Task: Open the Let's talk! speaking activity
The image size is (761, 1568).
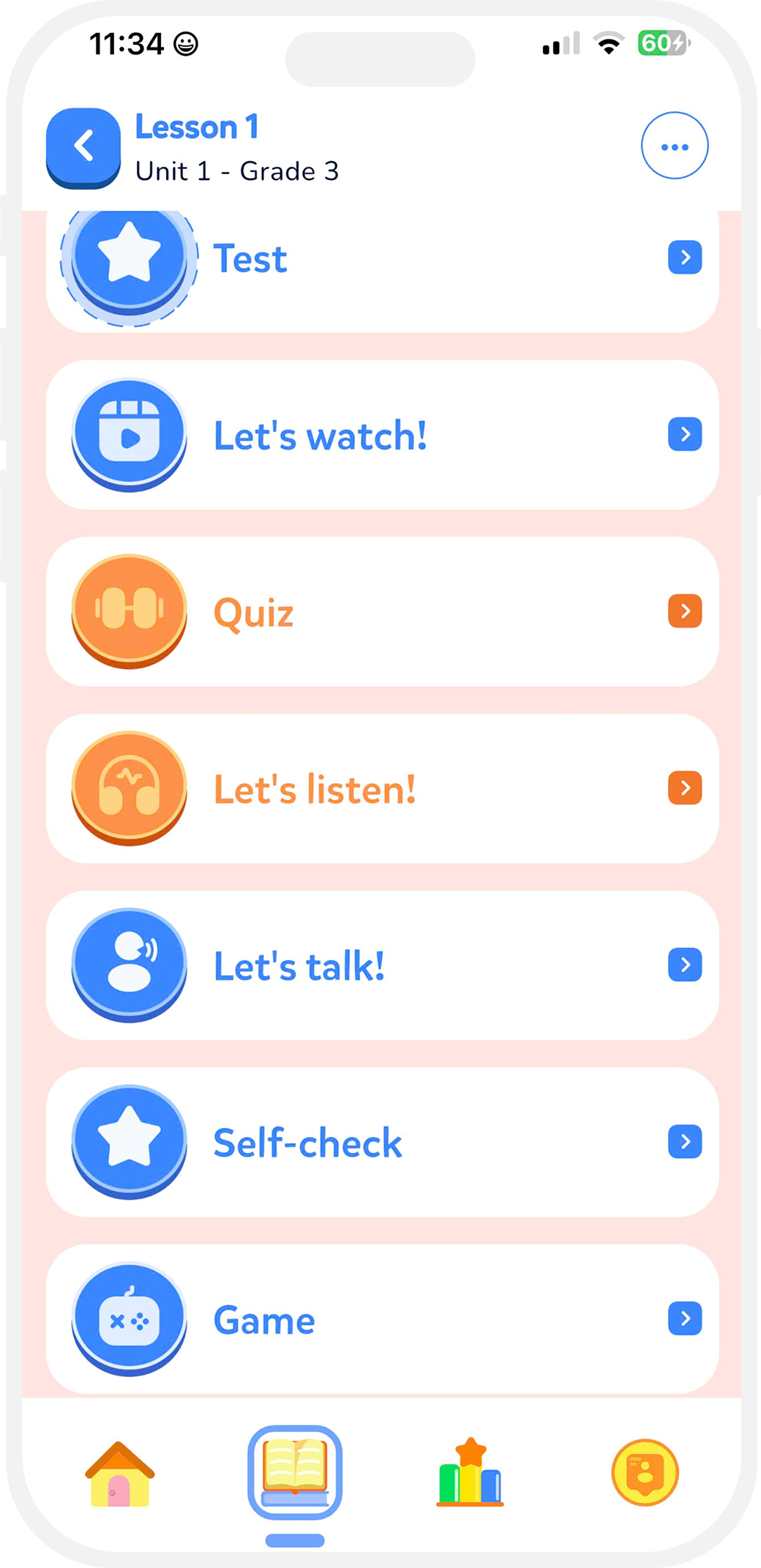Action: tap(382, 966)
